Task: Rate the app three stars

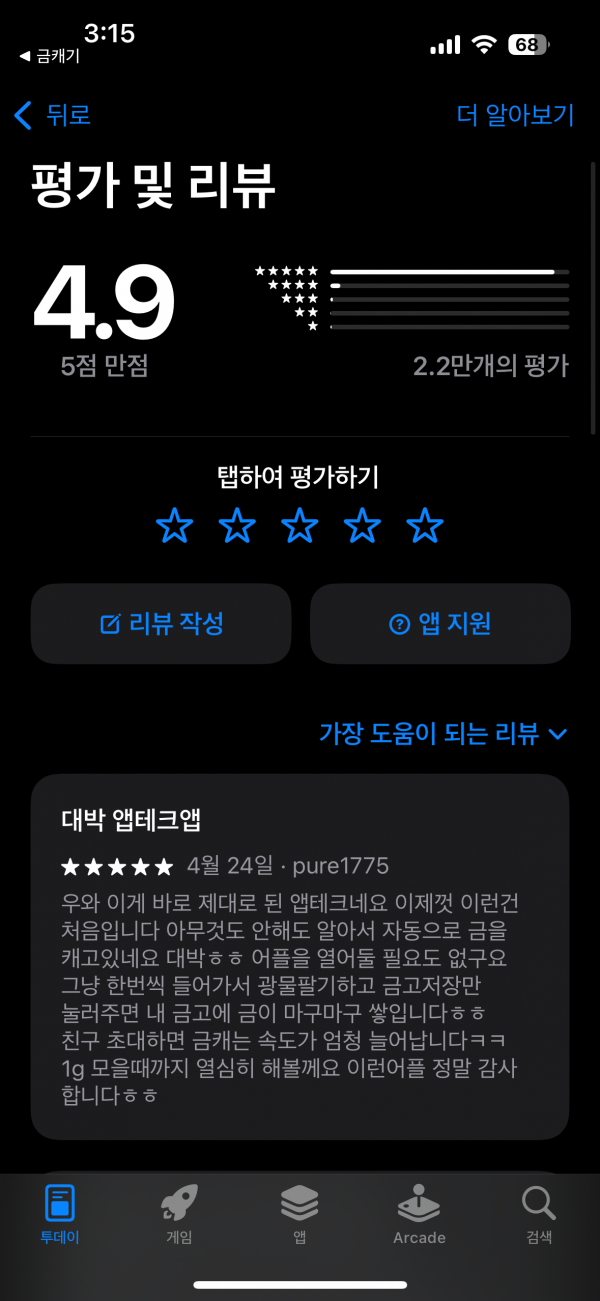Action: tap(300, 525)
